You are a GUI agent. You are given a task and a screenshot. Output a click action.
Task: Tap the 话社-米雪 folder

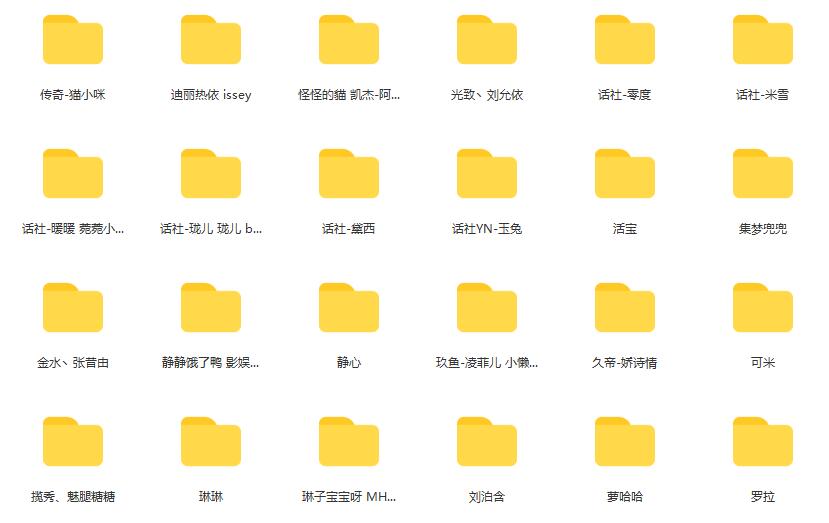tap(763, 42)
